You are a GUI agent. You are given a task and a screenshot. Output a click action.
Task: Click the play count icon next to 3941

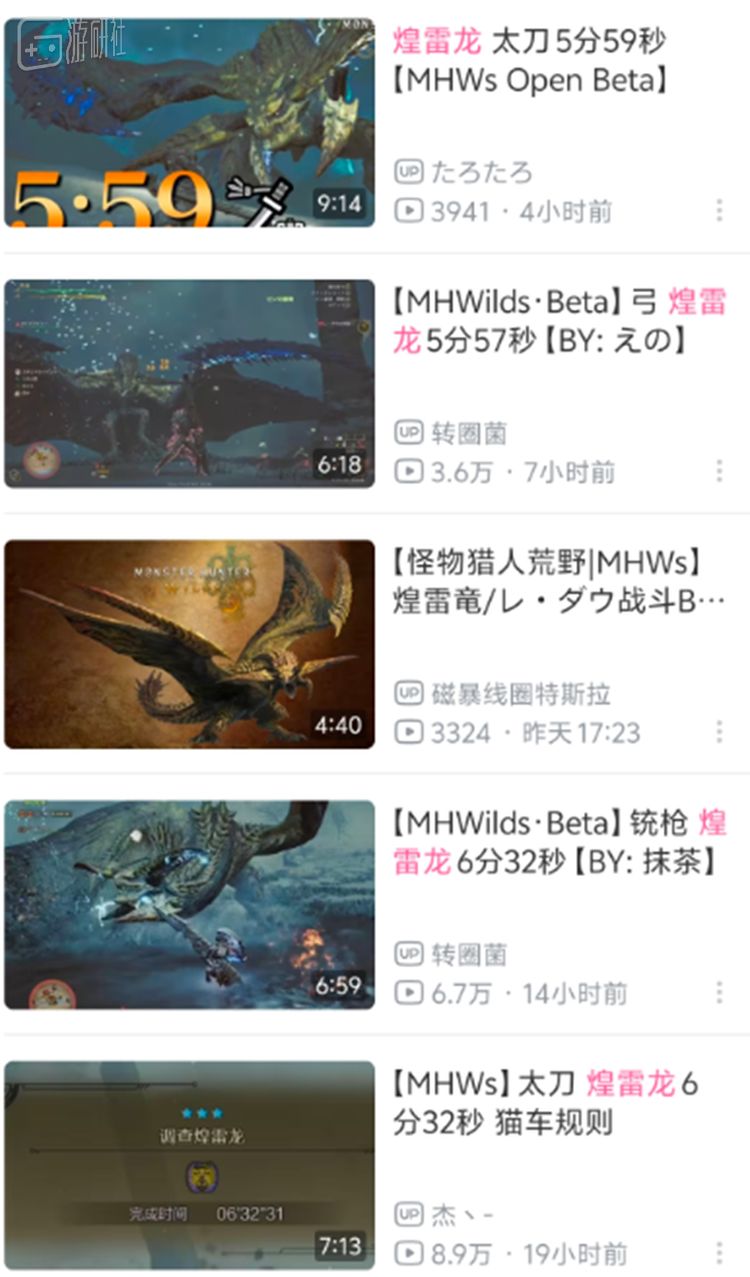pyautogui.click(x=409, y=211)
